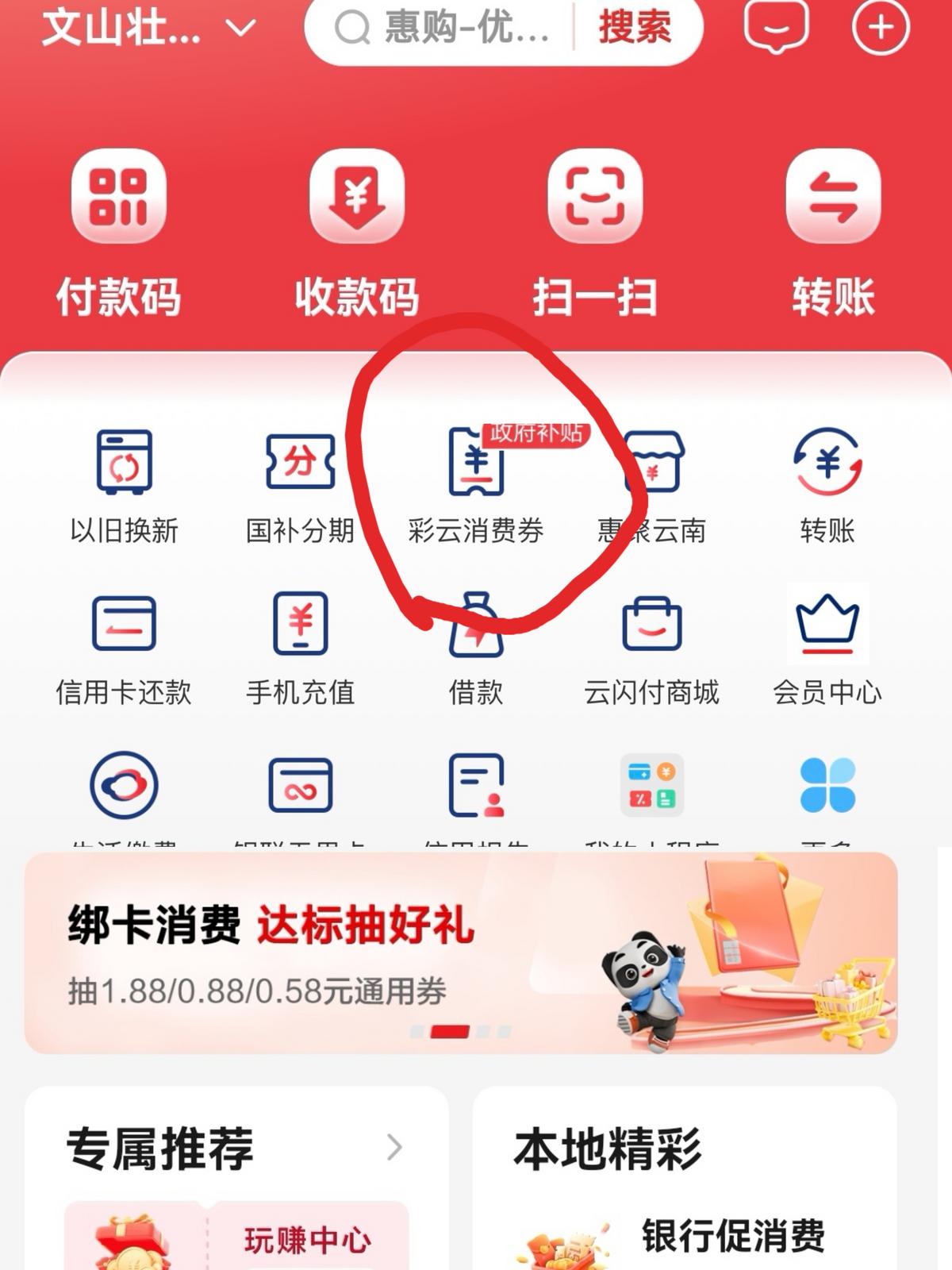The image size is (952, 1270).
Task: Tap the 惠购 search box
Action: (444, 29)
